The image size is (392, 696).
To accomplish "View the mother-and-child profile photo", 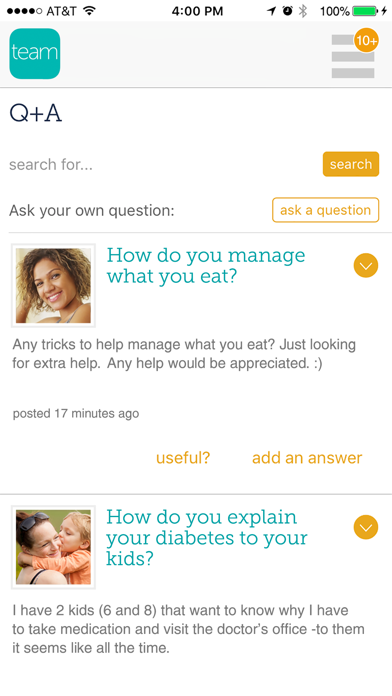I will (x=53, y=547).
